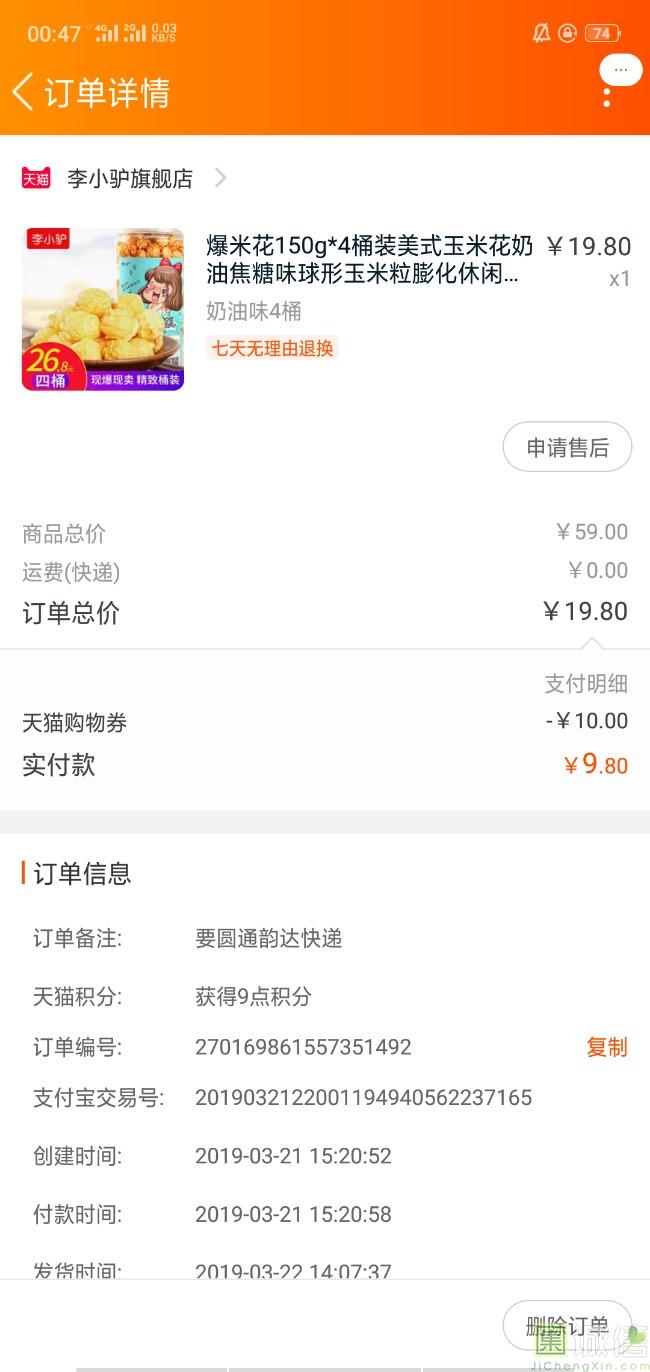Copy the order number with 复制
The image size is (650, 1372).
[606, 1047]
